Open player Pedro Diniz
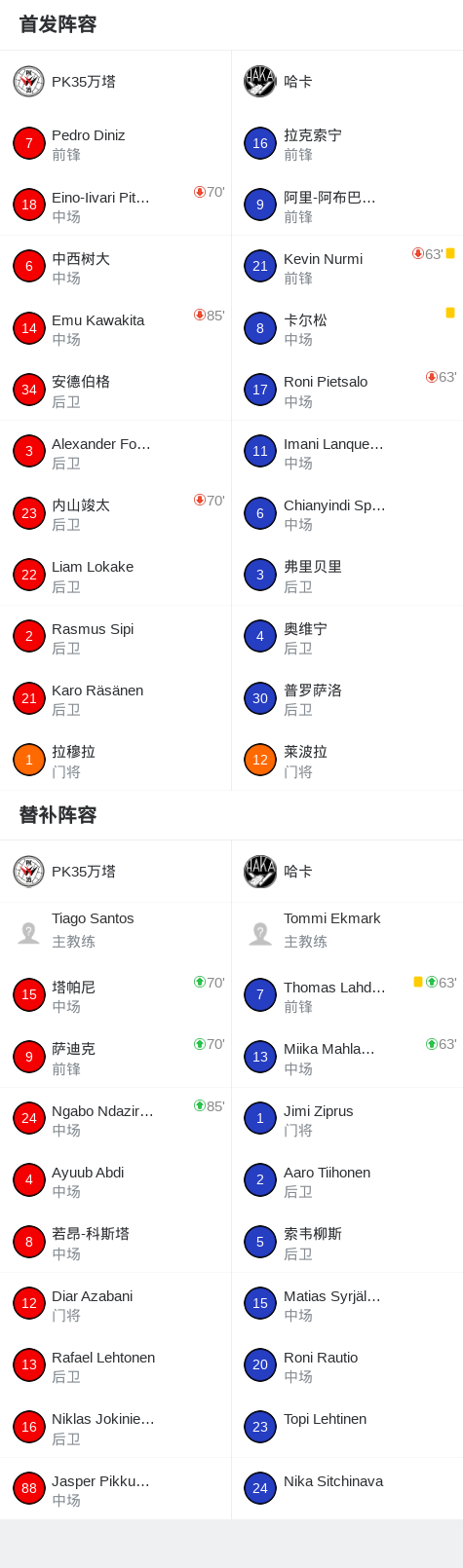This screenshot has width=463, height=1568. [x=115, y=143]
